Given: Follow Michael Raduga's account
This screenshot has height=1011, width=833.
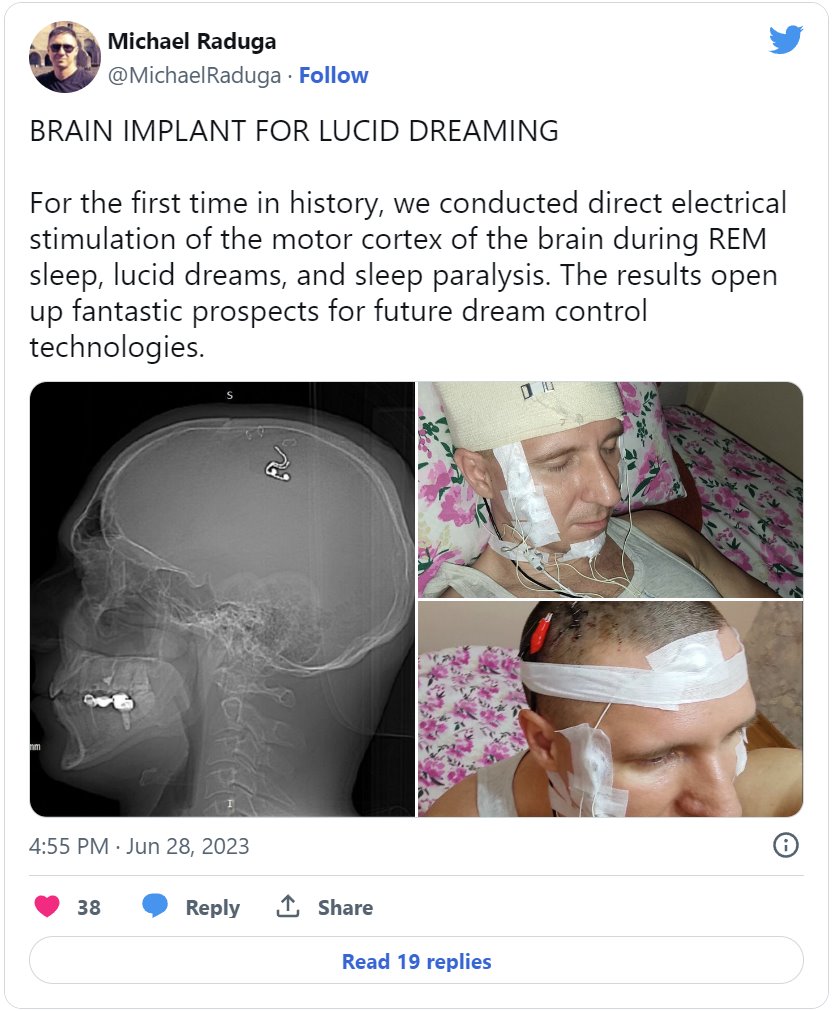Looking at the screenshot, I should point(333,76).
